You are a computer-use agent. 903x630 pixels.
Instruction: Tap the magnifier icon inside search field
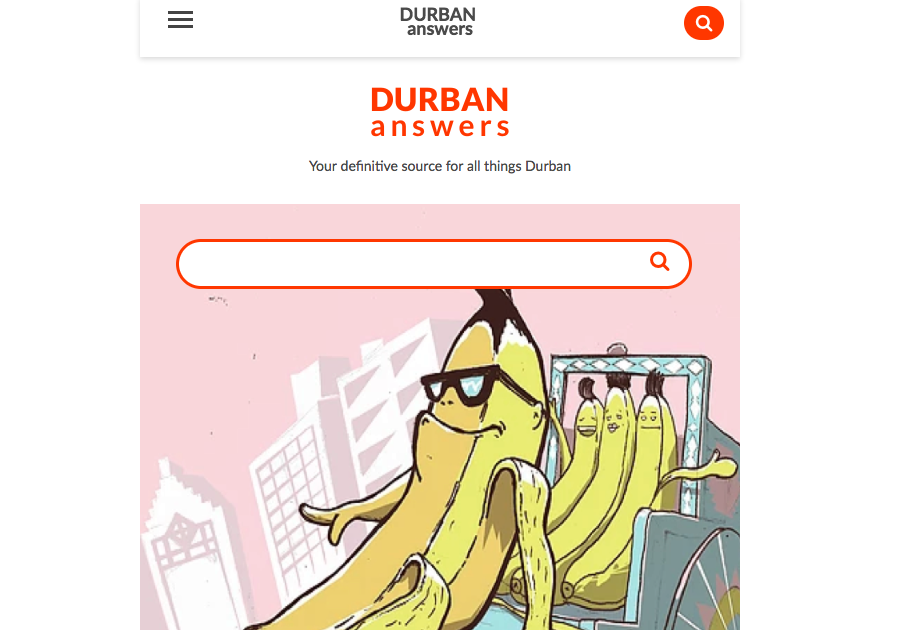click(659, 262)
